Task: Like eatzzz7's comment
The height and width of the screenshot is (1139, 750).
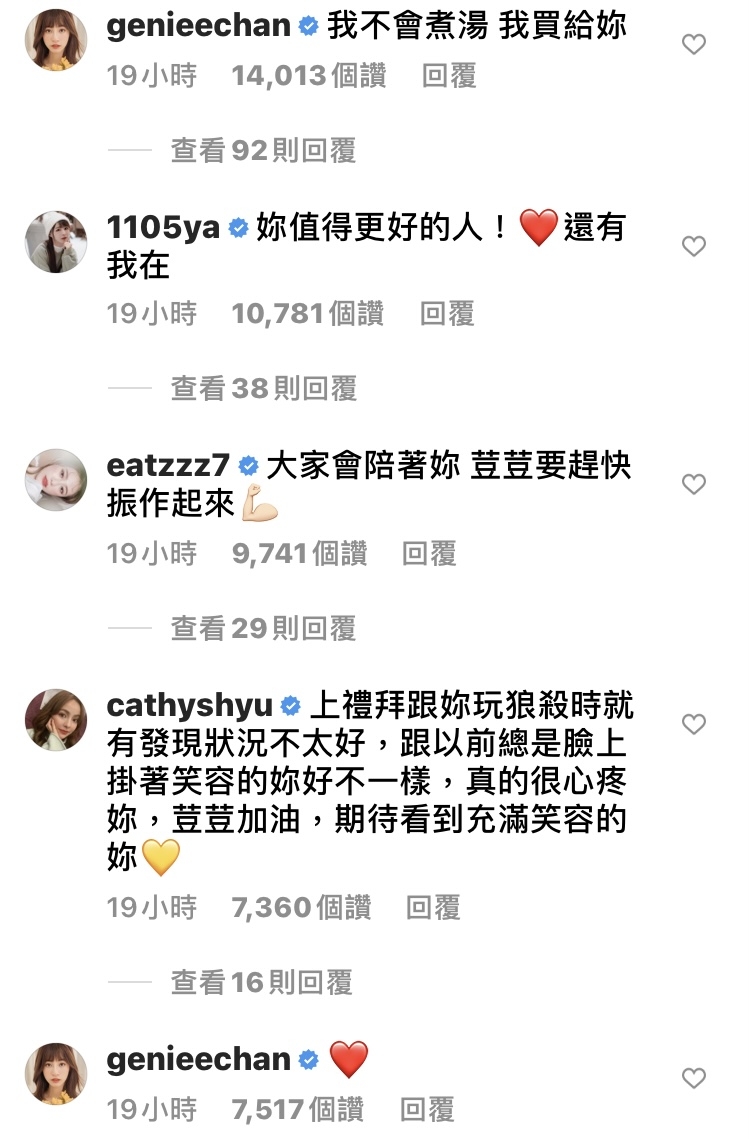Action: [x=693, y=485]
